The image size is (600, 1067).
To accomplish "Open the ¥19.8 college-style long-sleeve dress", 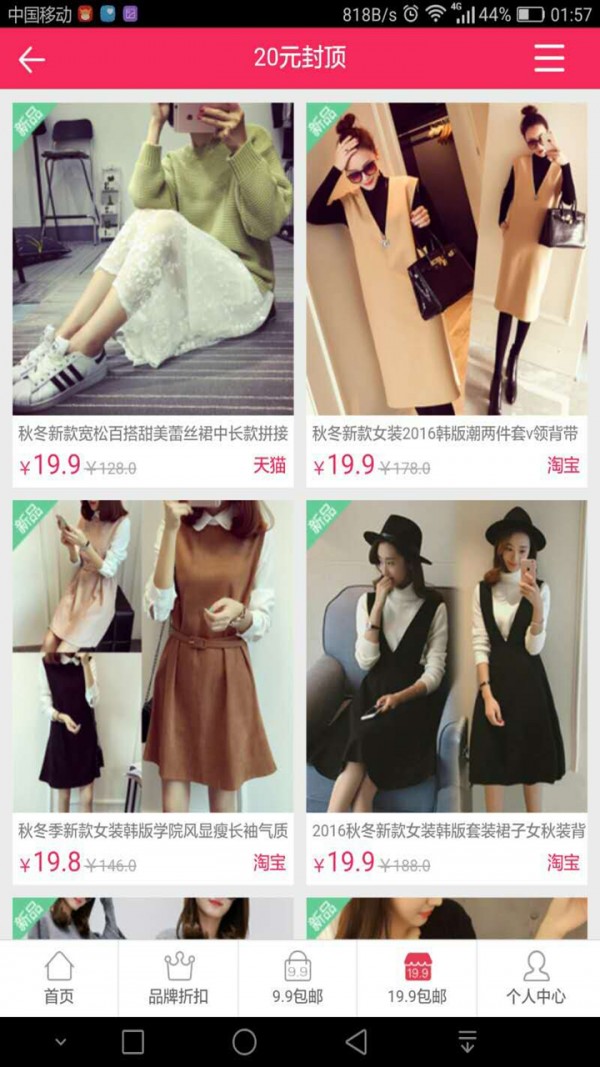I will click(x=153, y=656).
